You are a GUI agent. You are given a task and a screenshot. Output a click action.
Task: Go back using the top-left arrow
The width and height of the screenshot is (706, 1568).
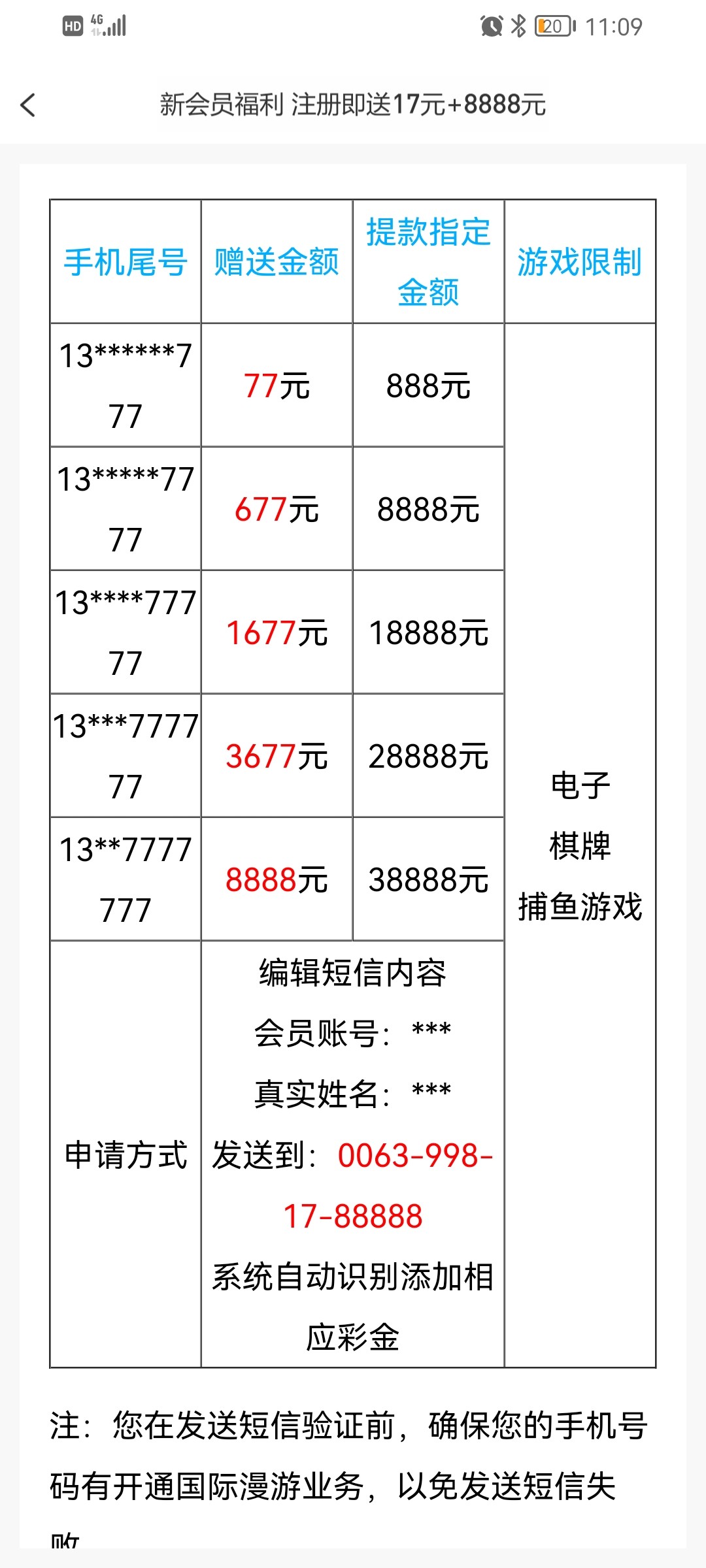click(x=28, y=105)
